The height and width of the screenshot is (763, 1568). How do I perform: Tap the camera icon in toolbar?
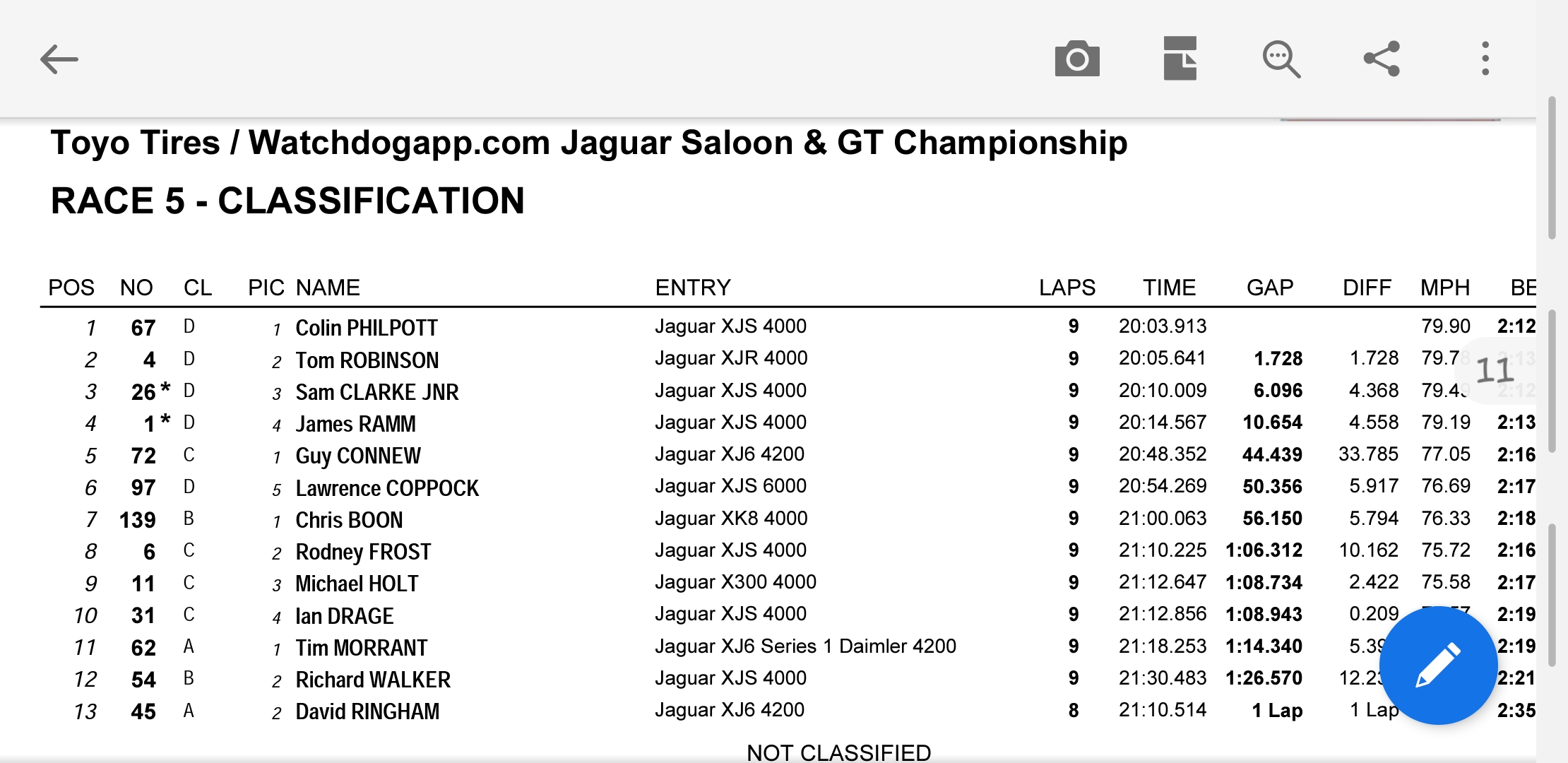(x=1077, y=59)
